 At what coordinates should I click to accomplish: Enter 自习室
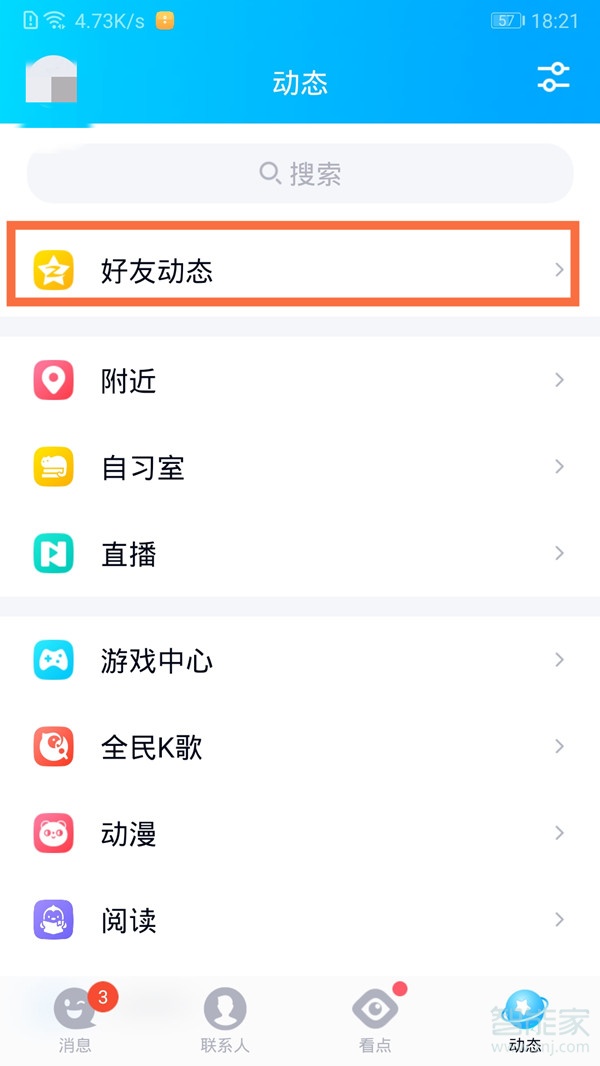click(x=300, y=467)
